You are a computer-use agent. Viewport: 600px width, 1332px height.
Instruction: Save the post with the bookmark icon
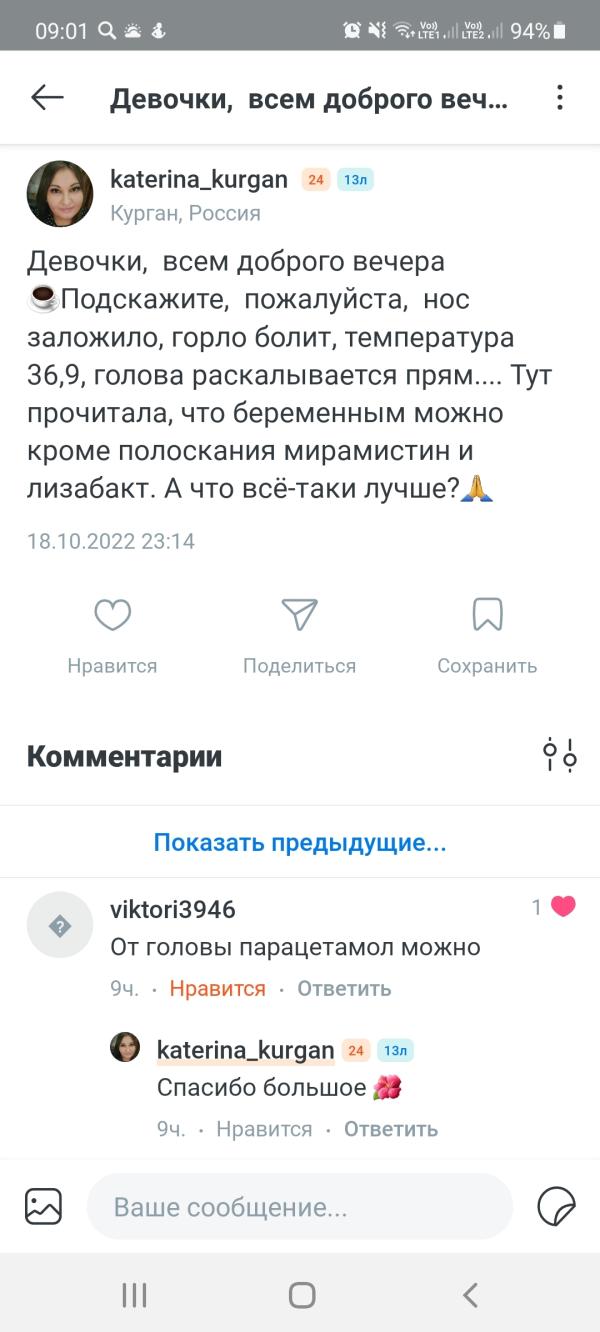(x=487, y=615)
